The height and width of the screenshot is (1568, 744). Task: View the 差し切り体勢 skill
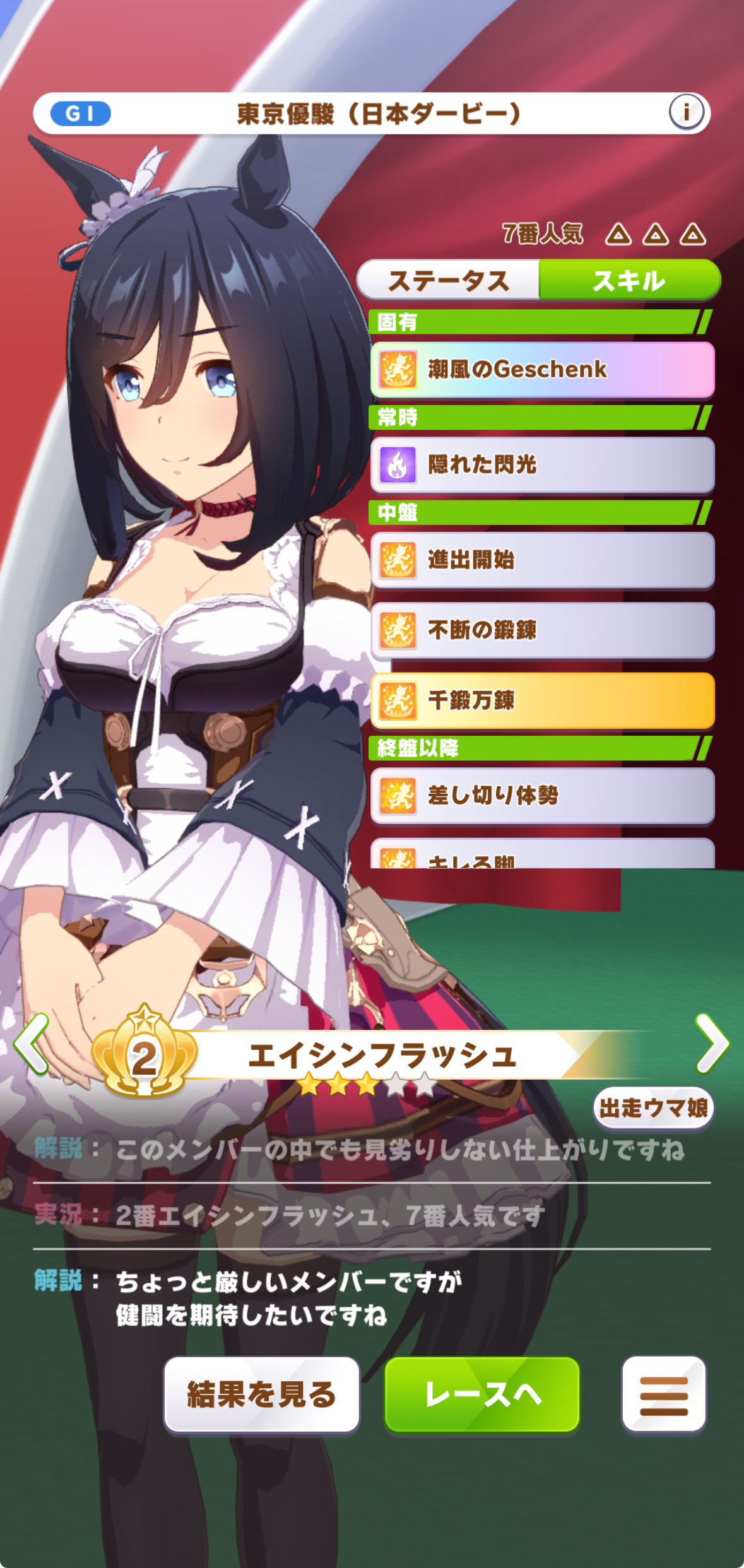tap(542, 796)
